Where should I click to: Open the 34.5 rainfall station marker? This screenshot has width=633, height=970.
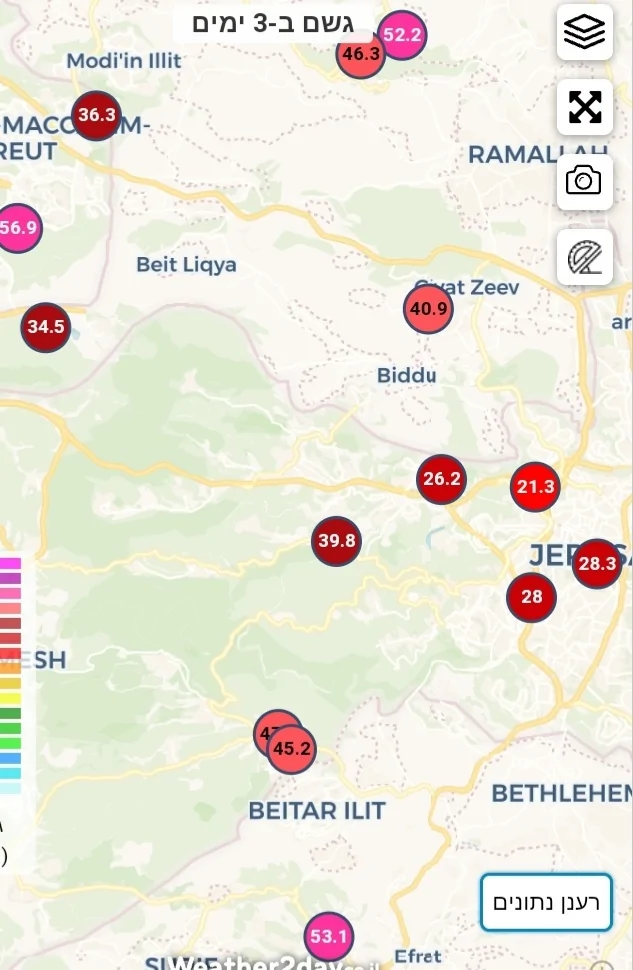pos(46,327)
